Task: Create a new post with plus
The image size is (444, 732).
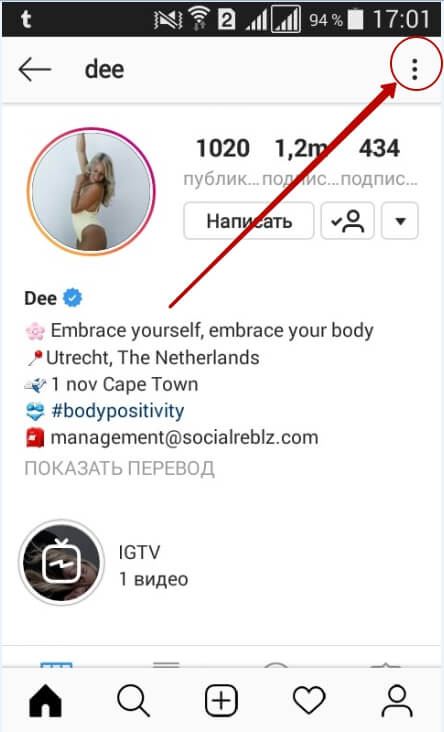Action: tap(221, 701)
